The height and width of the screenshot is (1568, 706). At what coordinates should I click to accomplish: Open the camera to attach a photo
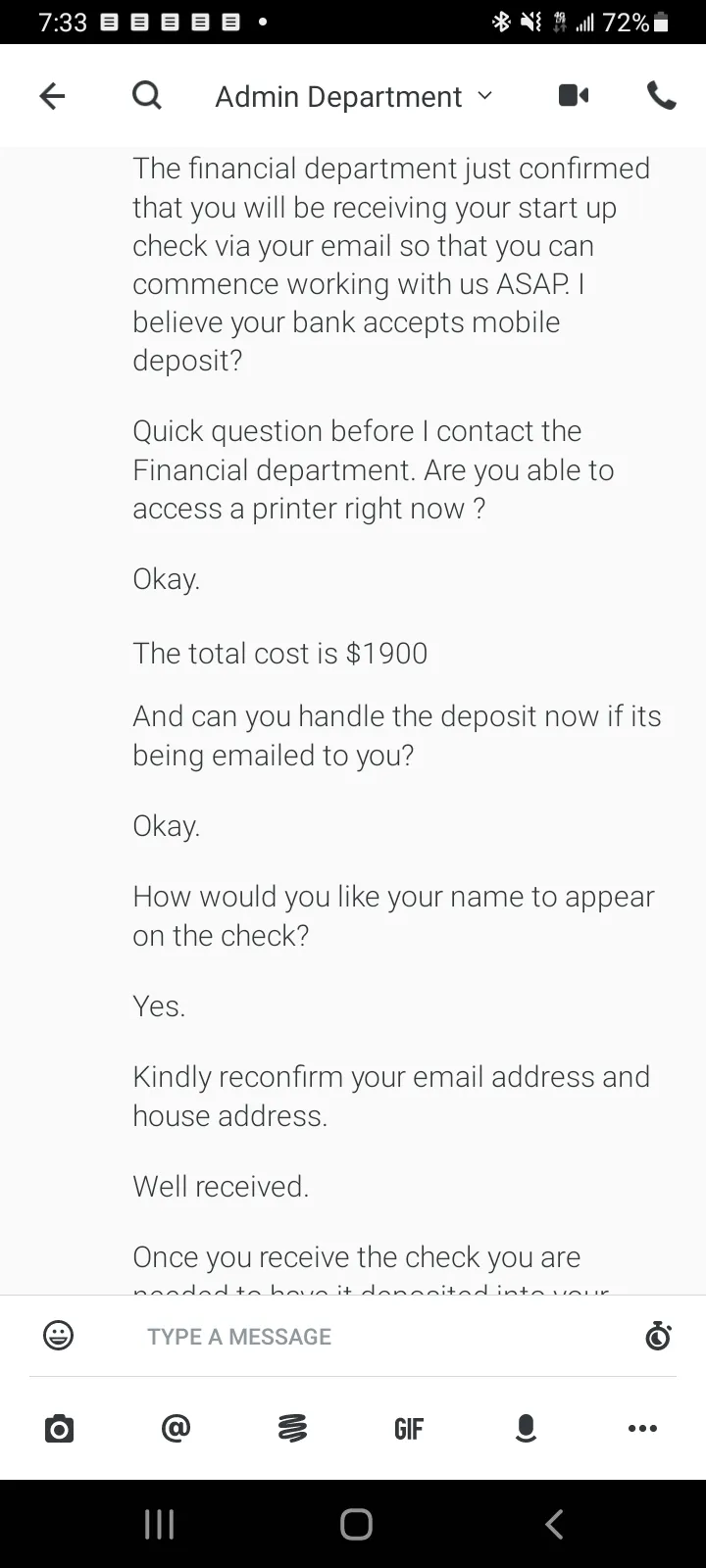coord(59,1429)
